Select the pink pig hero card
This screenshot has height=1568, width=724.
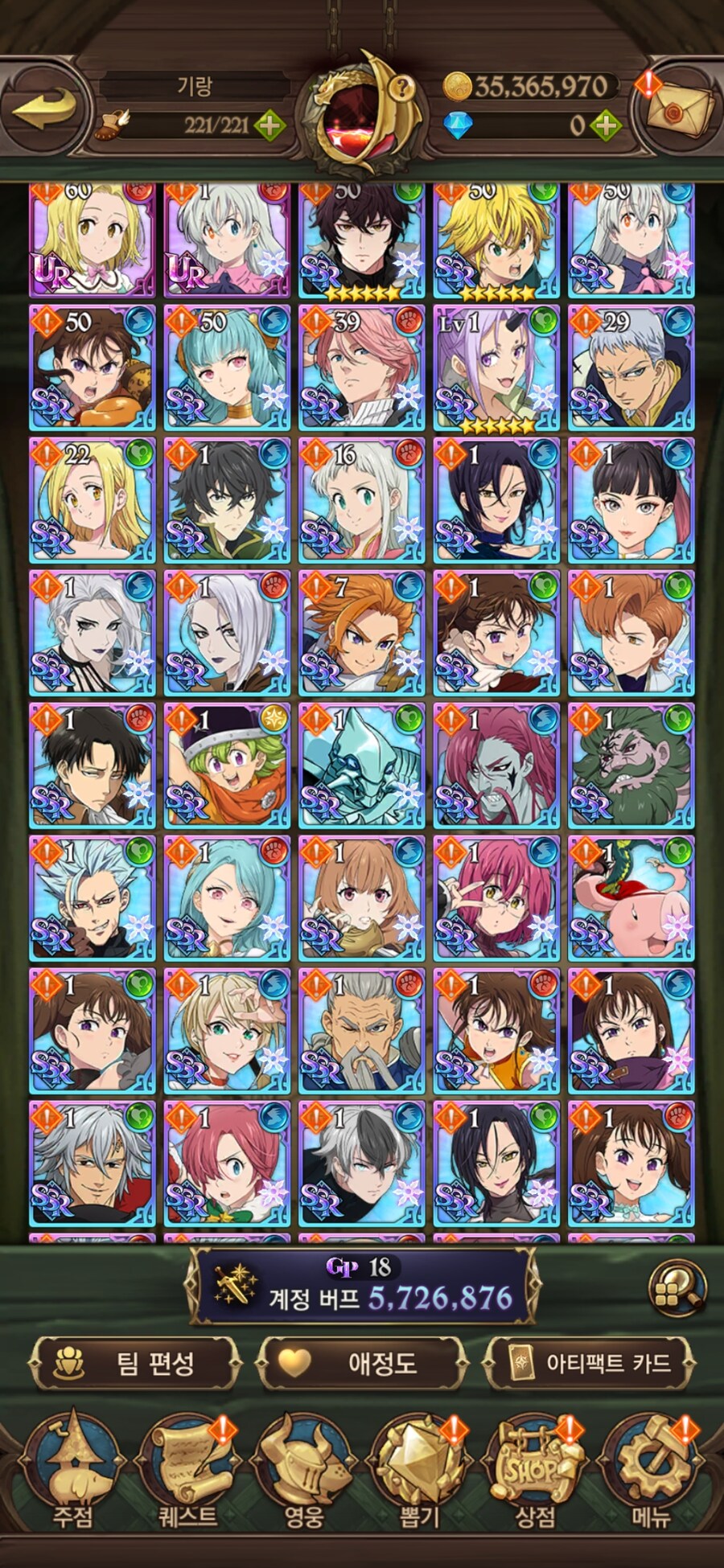631,899
